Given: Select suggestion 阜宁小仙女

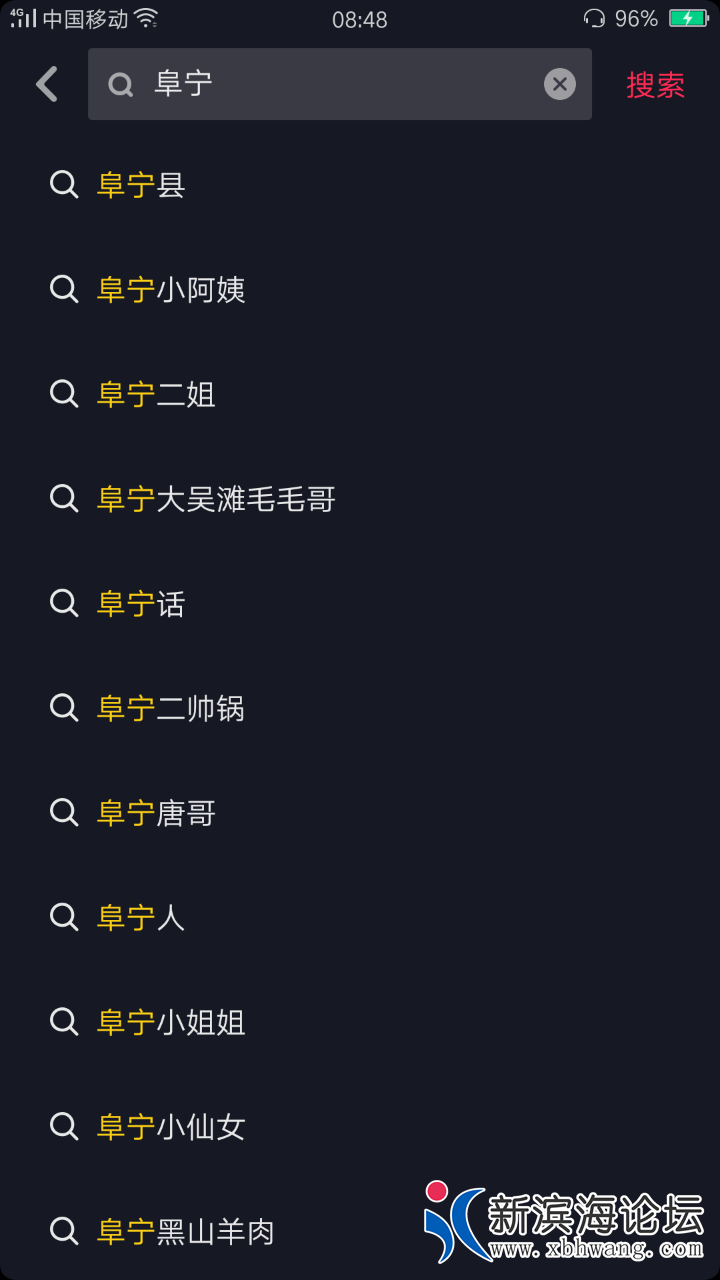Looking at the screenshot, I should 171,1127.
